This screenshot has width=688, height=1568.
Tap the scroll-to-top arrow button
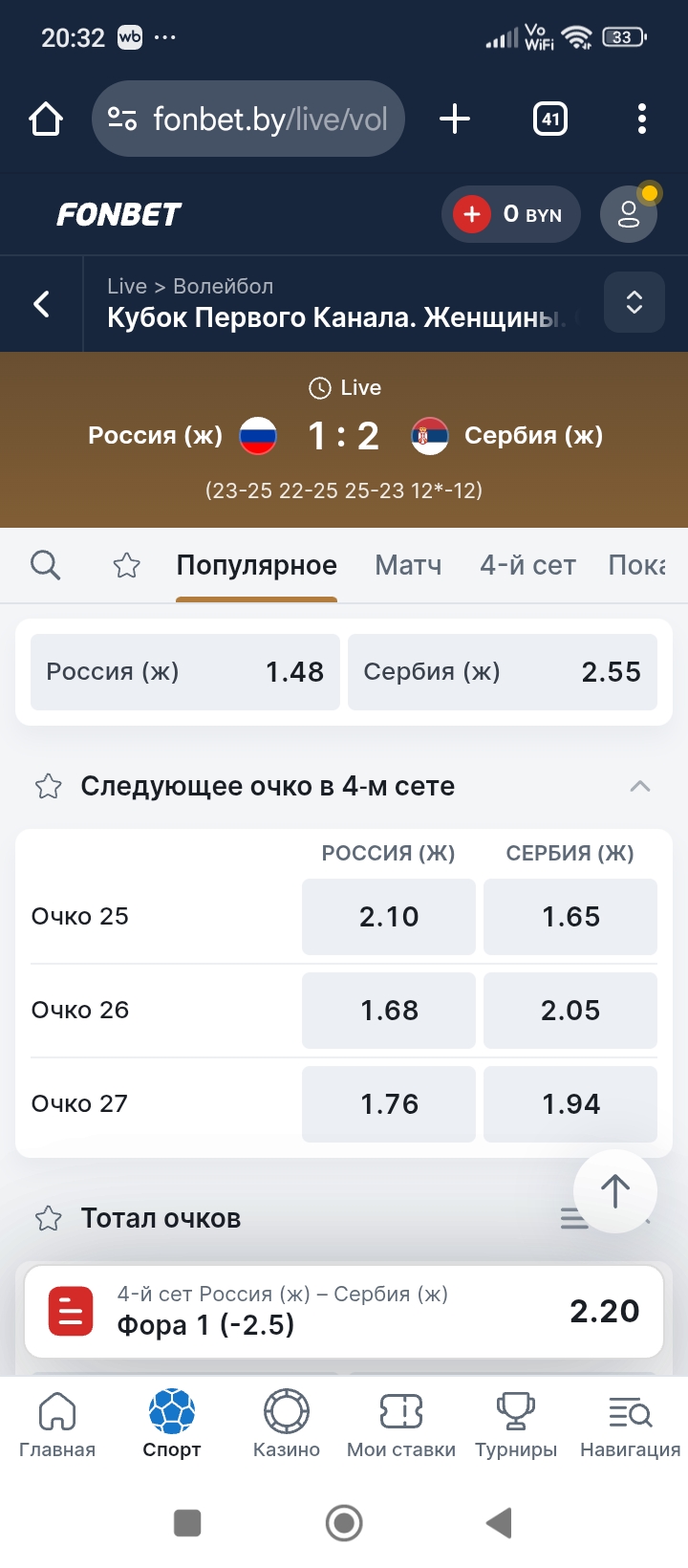(614, 1190)
